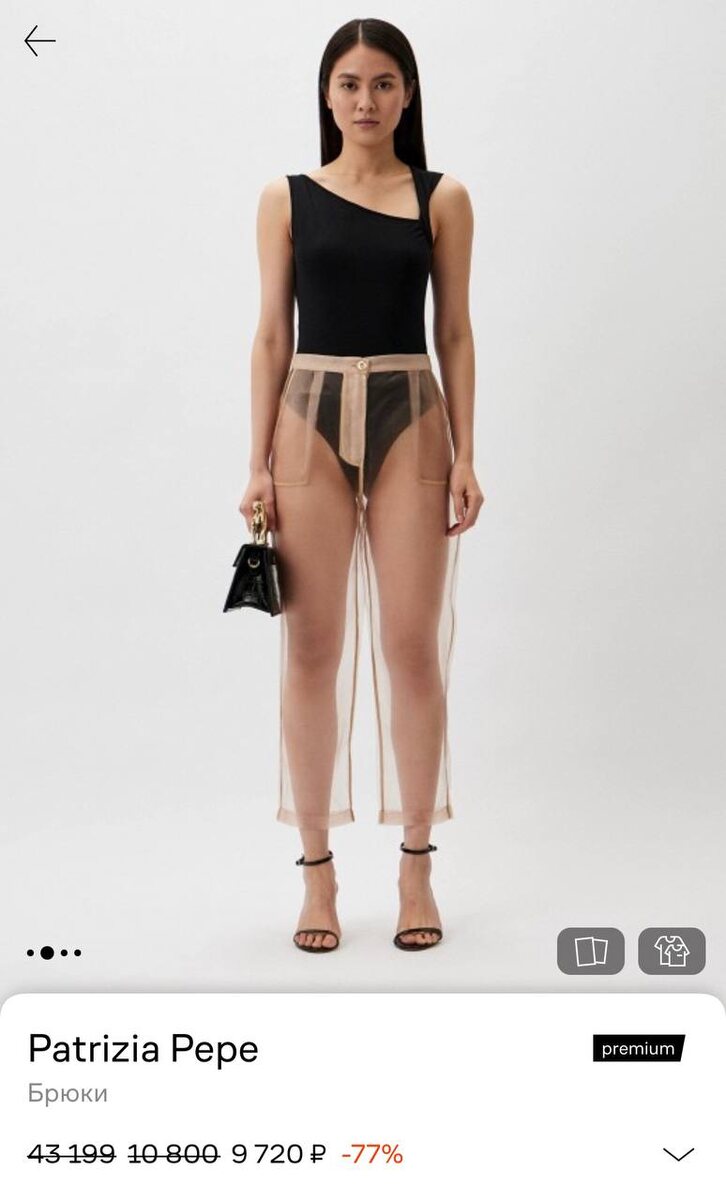Open the outfit looks icon

[x=672, y=951]
